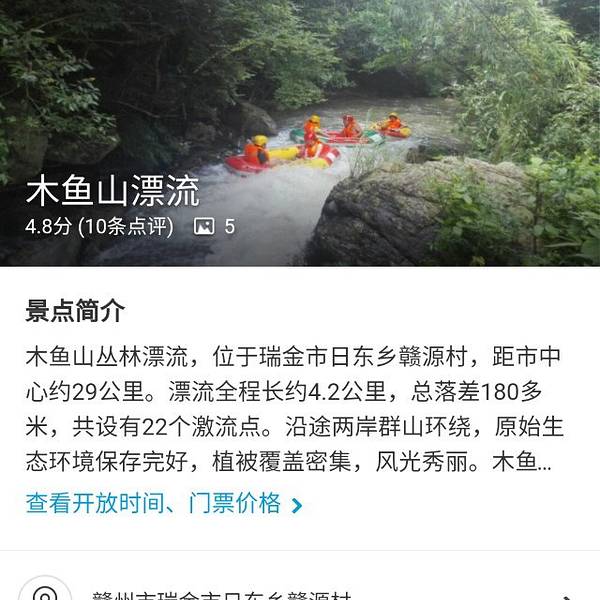The height and width of the screenshot is (600, 600).
Task: Open the address row for 日东乡赣源村
Action: point(300,592)
